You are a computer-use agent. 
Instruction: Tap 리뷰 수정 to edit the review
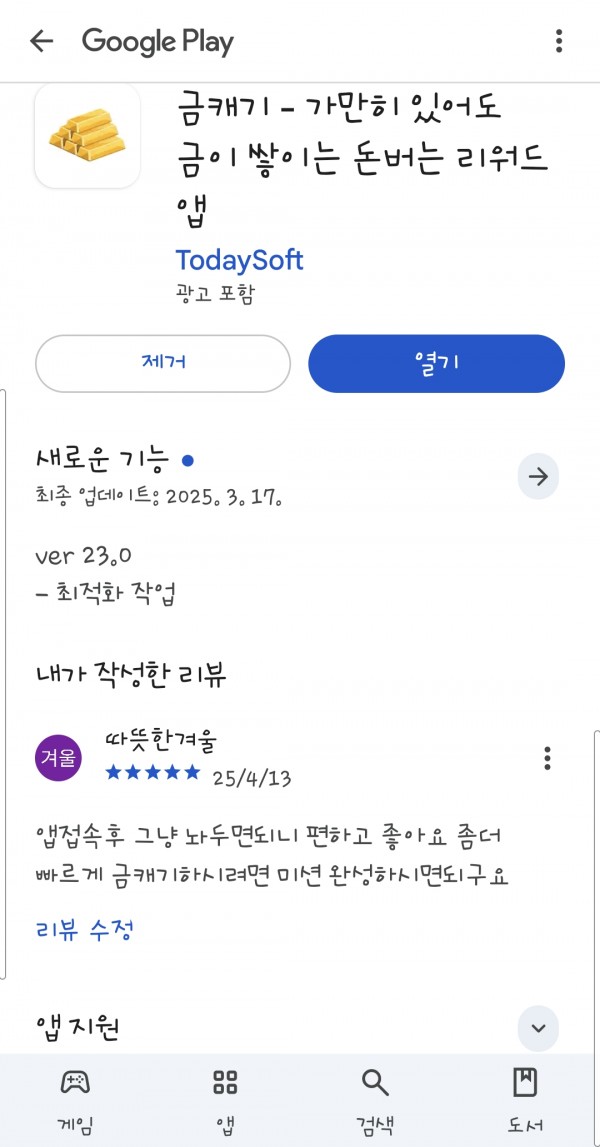click(x=84, y=930)
